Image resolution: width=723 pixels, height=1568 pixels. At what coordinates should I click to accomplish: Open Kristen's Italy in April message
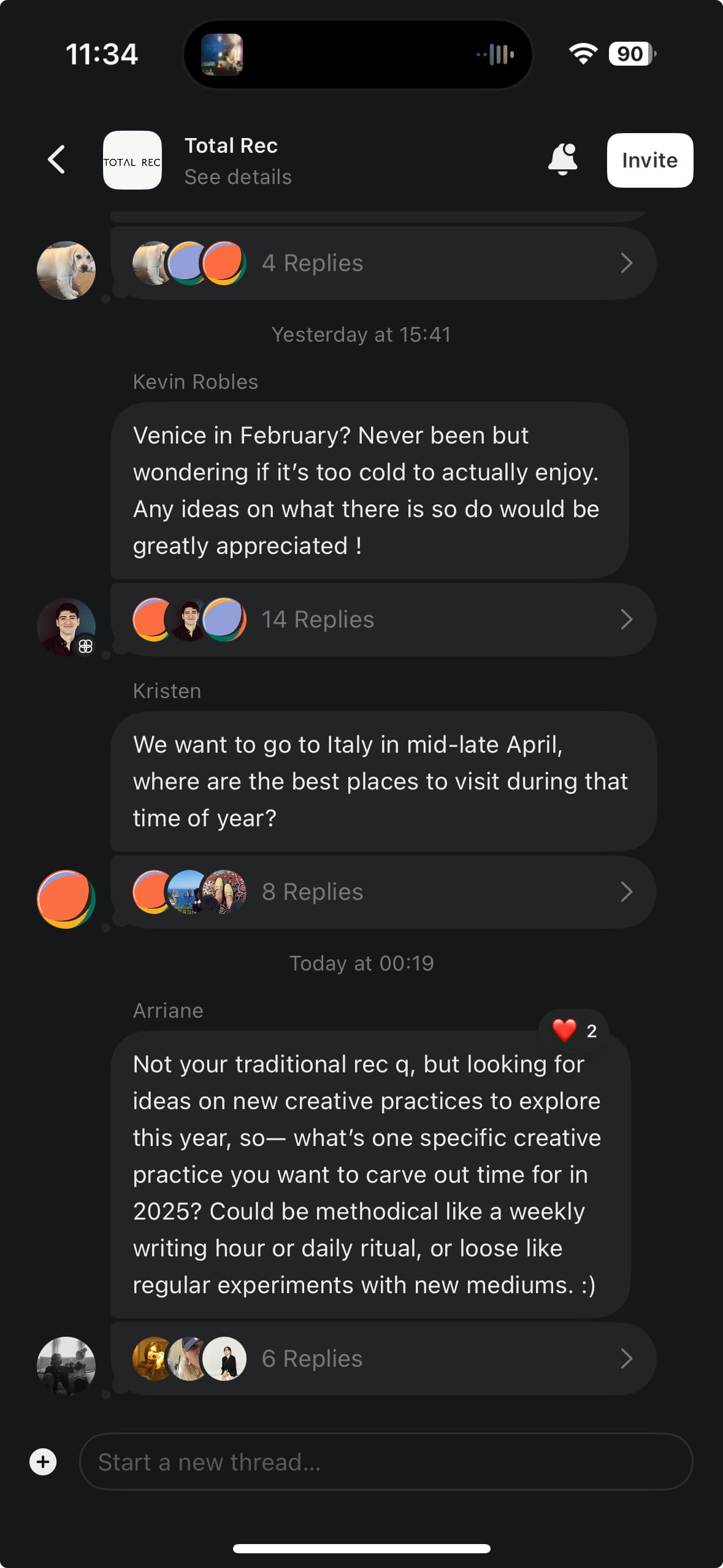click(x=380, y=781)
